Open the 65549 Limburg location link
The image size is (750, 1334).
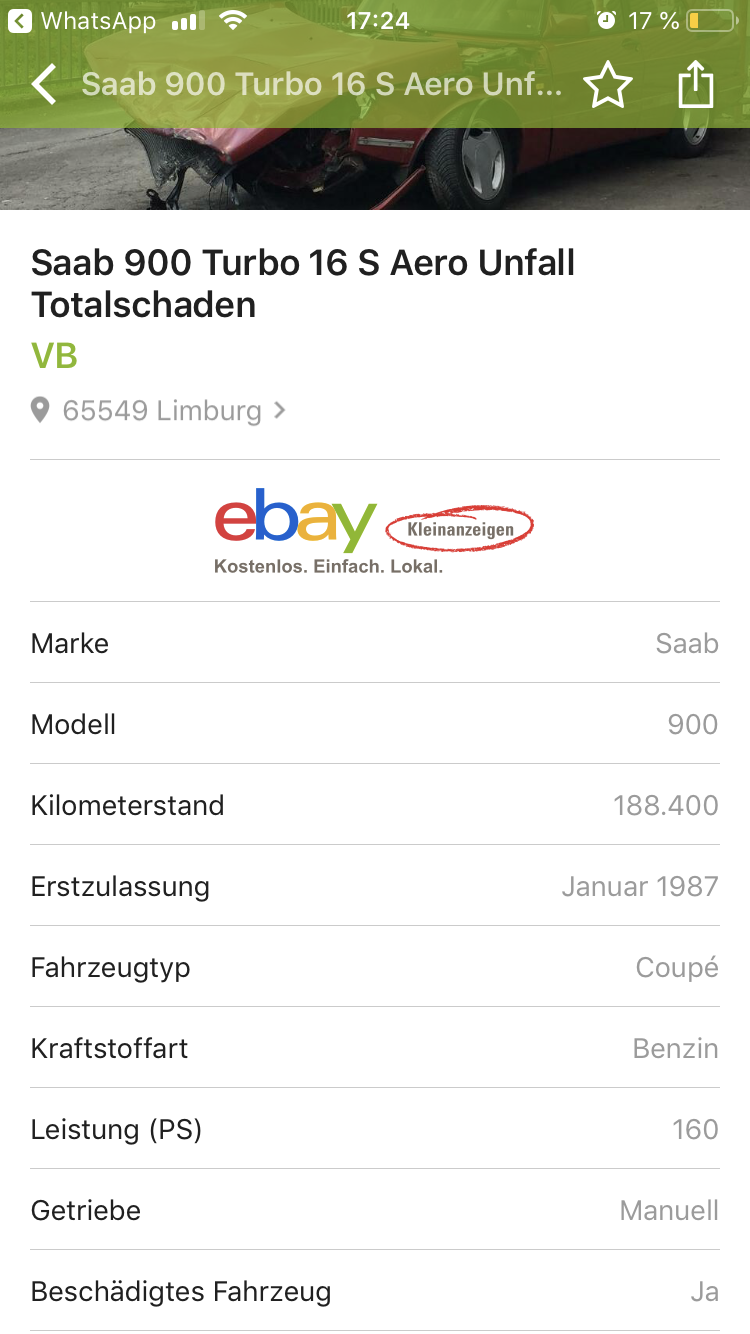pyautogui.click(x=160, y=410)
